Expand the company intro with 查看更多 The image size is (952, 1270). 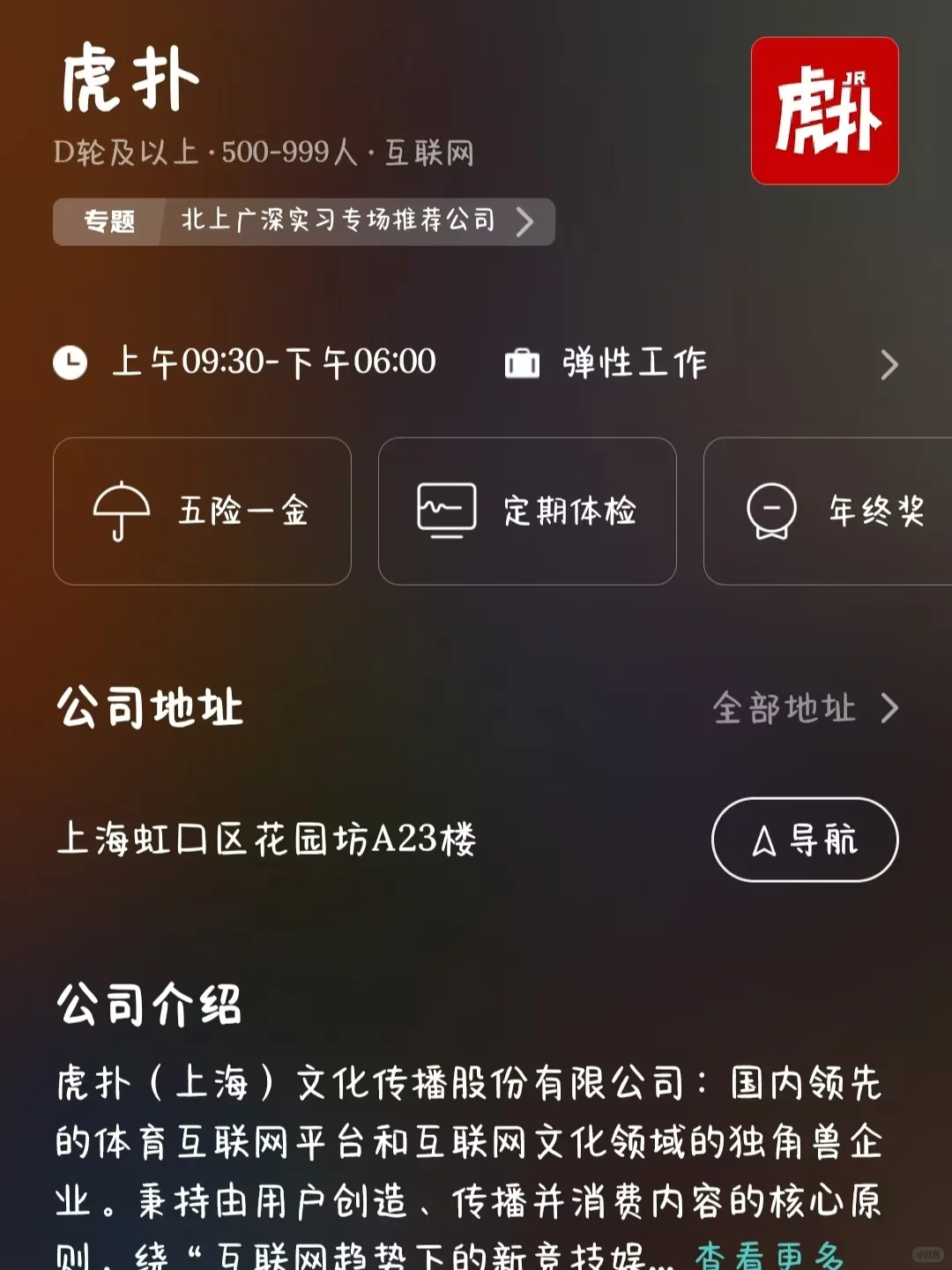[x=770, y=1254]
